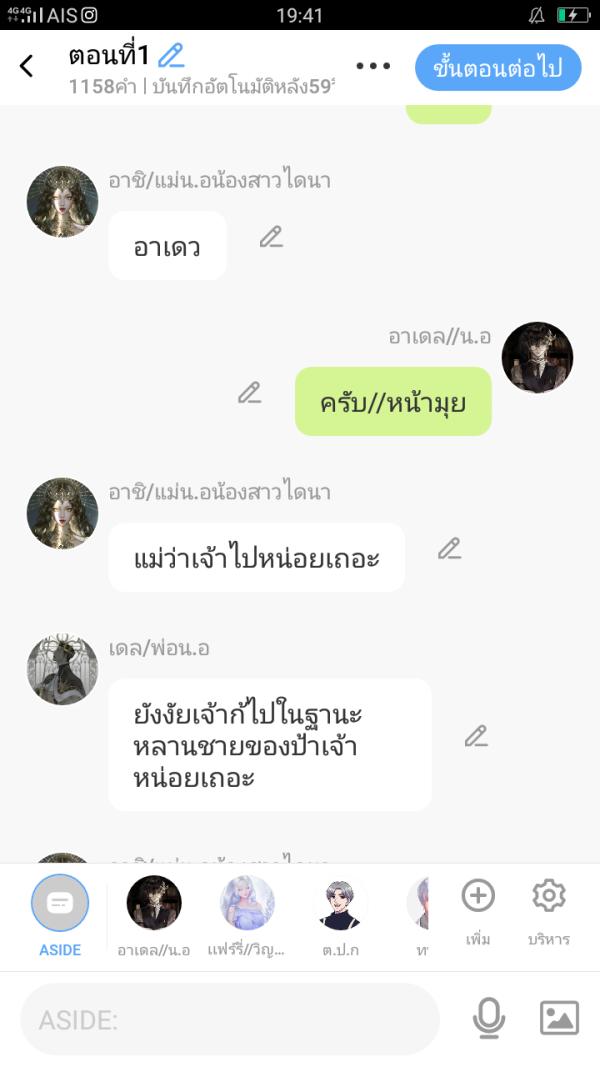
Task: Start voice input with the microphone
Action: click(488, 1018)
